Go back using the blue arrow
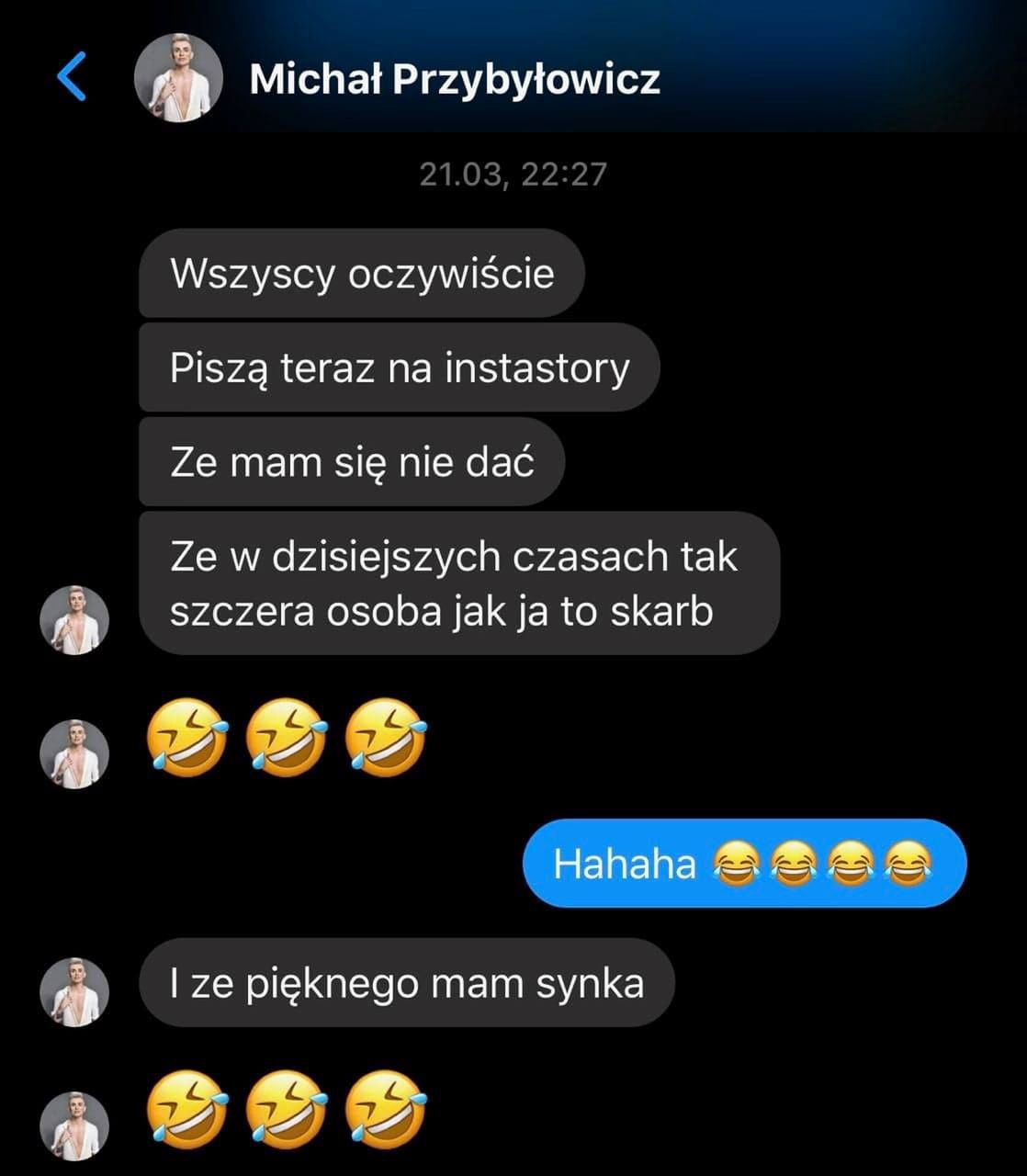This screenshot has height=1176, width=1027. pos(72,77)
